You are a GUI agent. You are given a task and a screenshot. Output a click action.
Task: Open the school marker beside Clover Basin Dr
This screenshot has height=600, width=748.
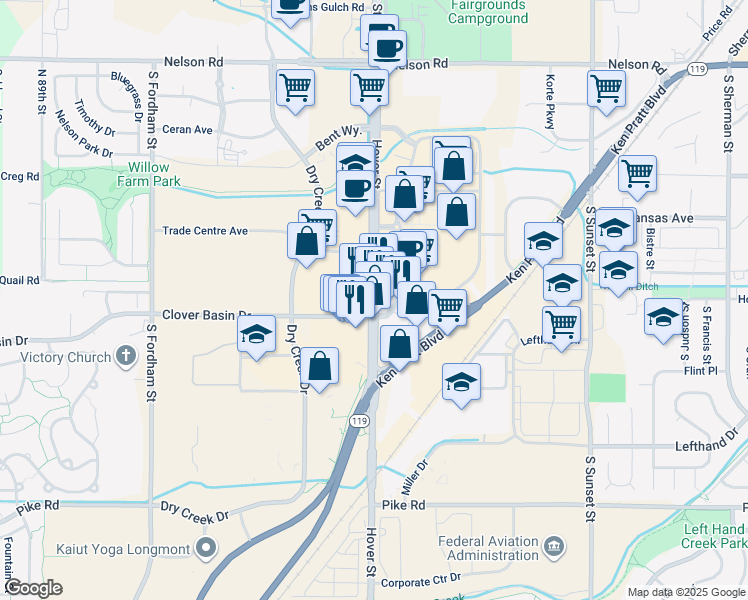click(x=257, y=333)
